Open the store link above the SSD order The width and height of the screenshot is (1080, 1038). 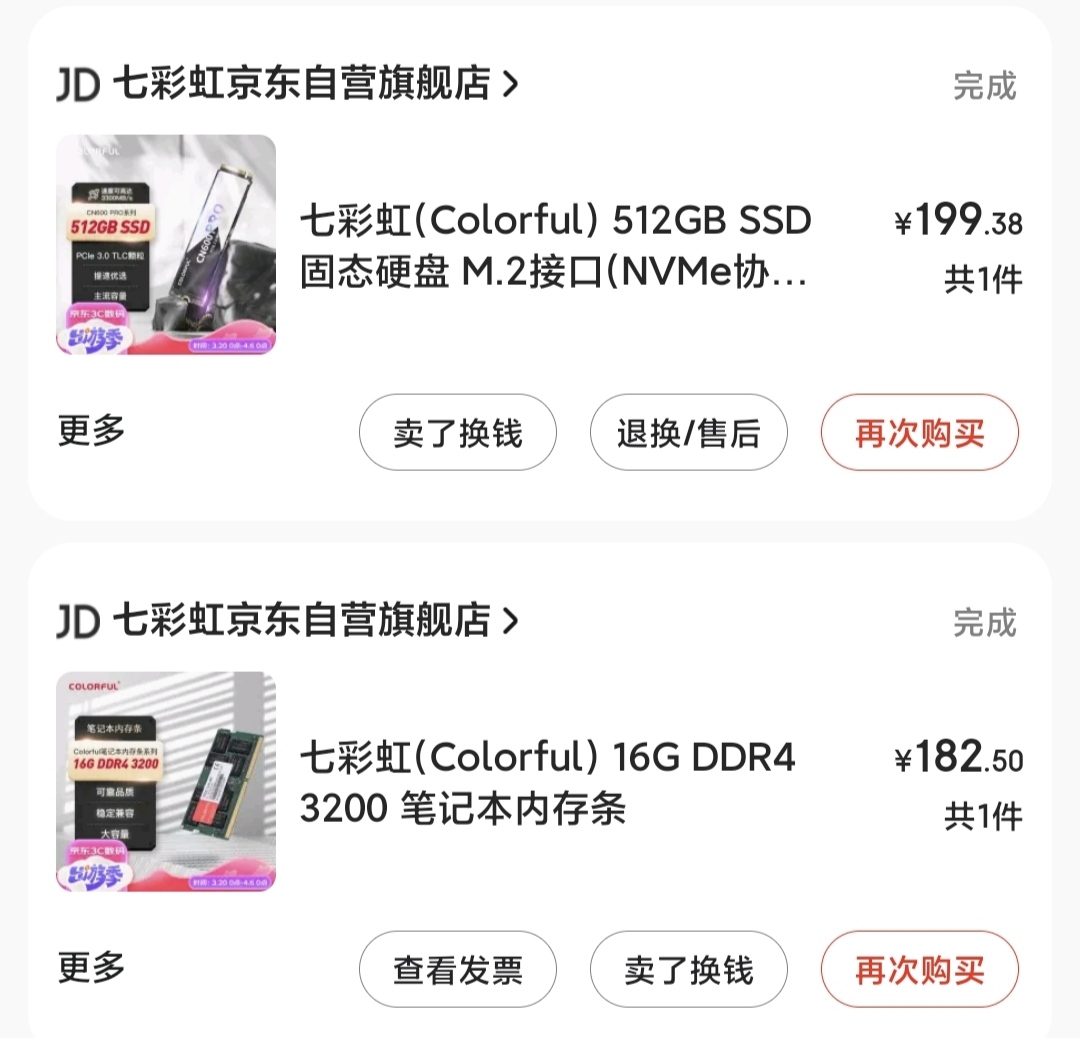pos(287,84)
